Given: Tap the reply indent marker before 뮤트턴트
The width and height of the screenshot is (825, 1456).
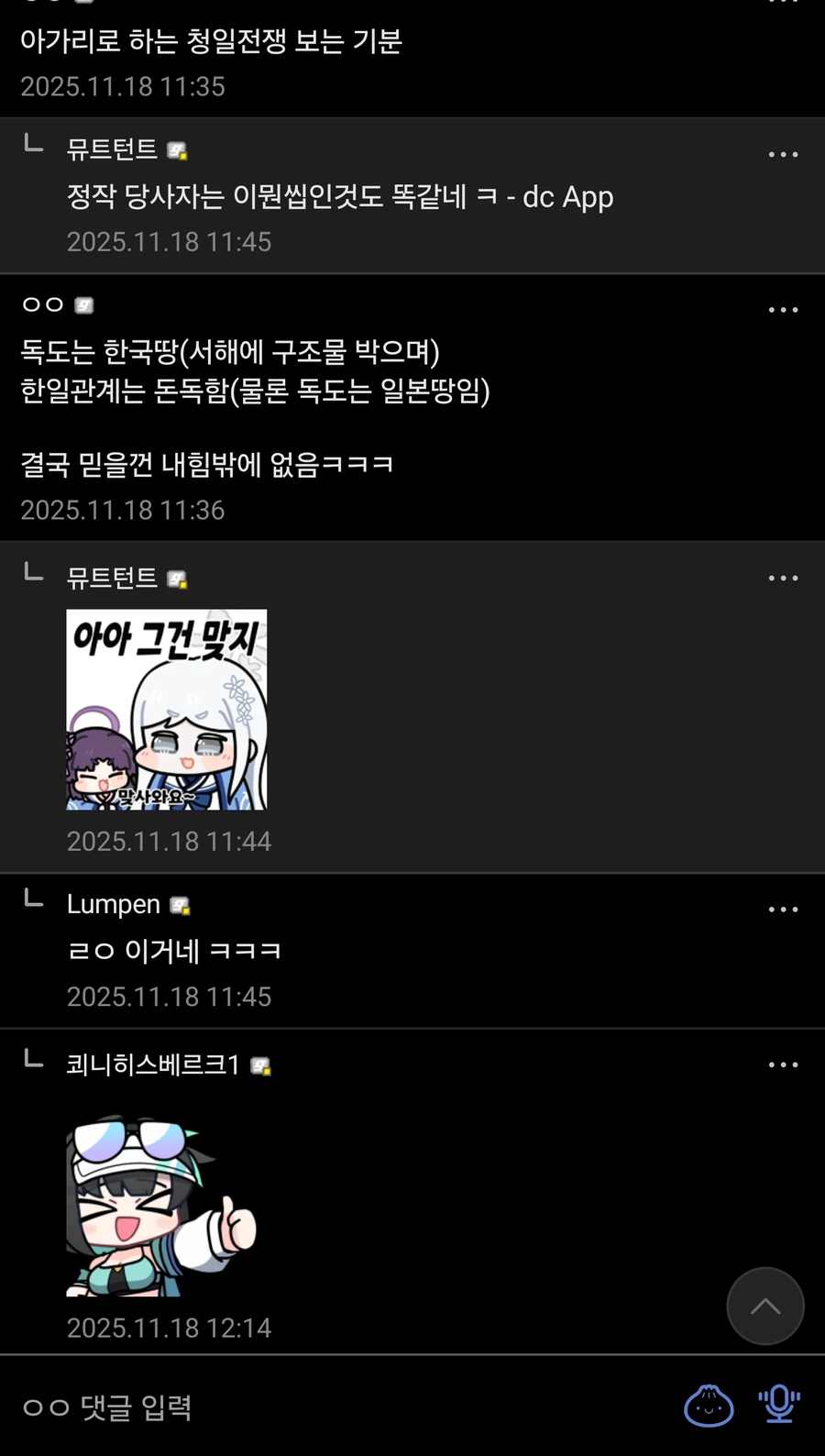Looking at the screenshot, I should click(33, 145).
